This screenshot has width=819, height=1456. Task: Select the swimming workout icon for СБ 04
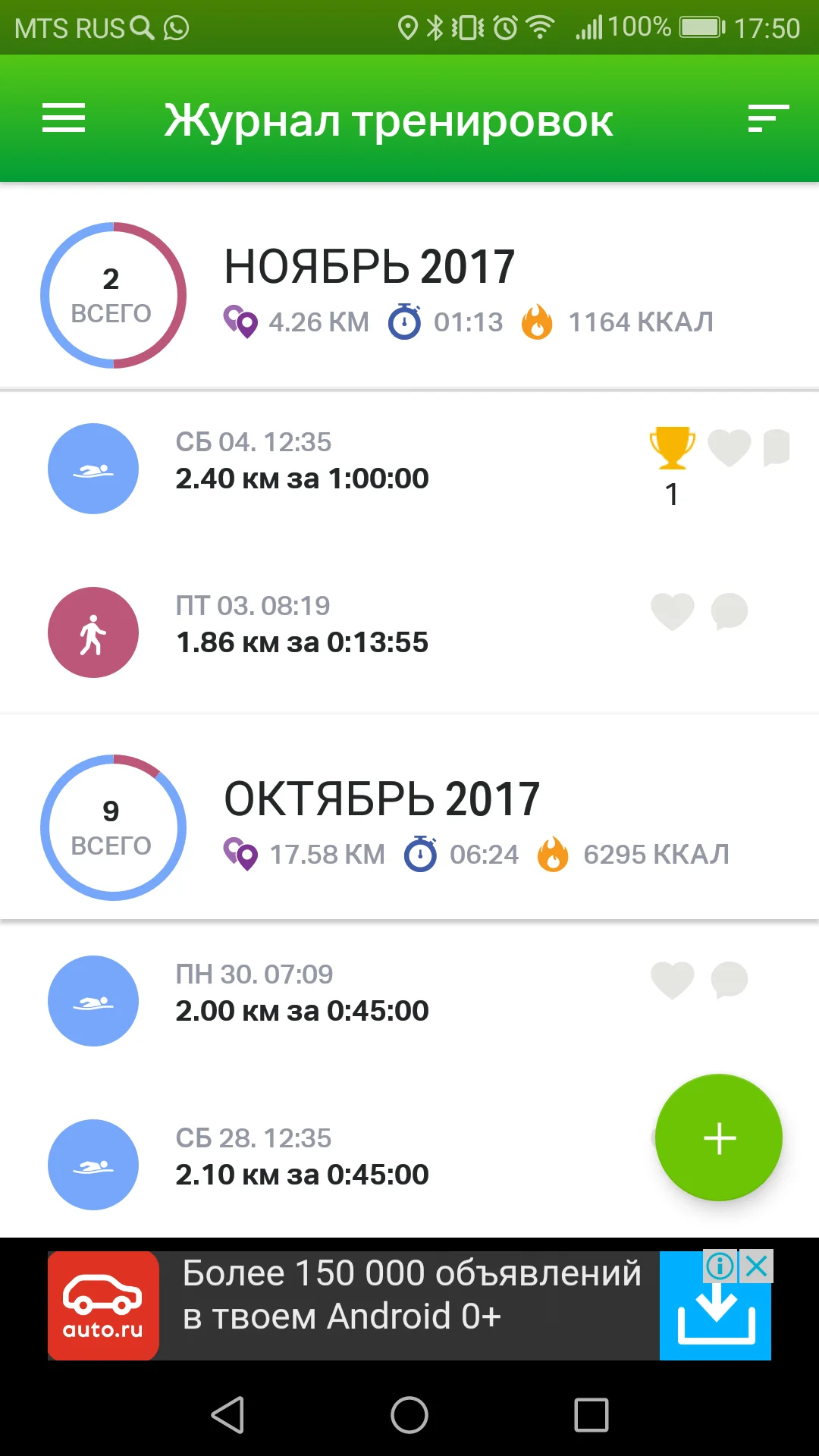click(x=93, y=468)
